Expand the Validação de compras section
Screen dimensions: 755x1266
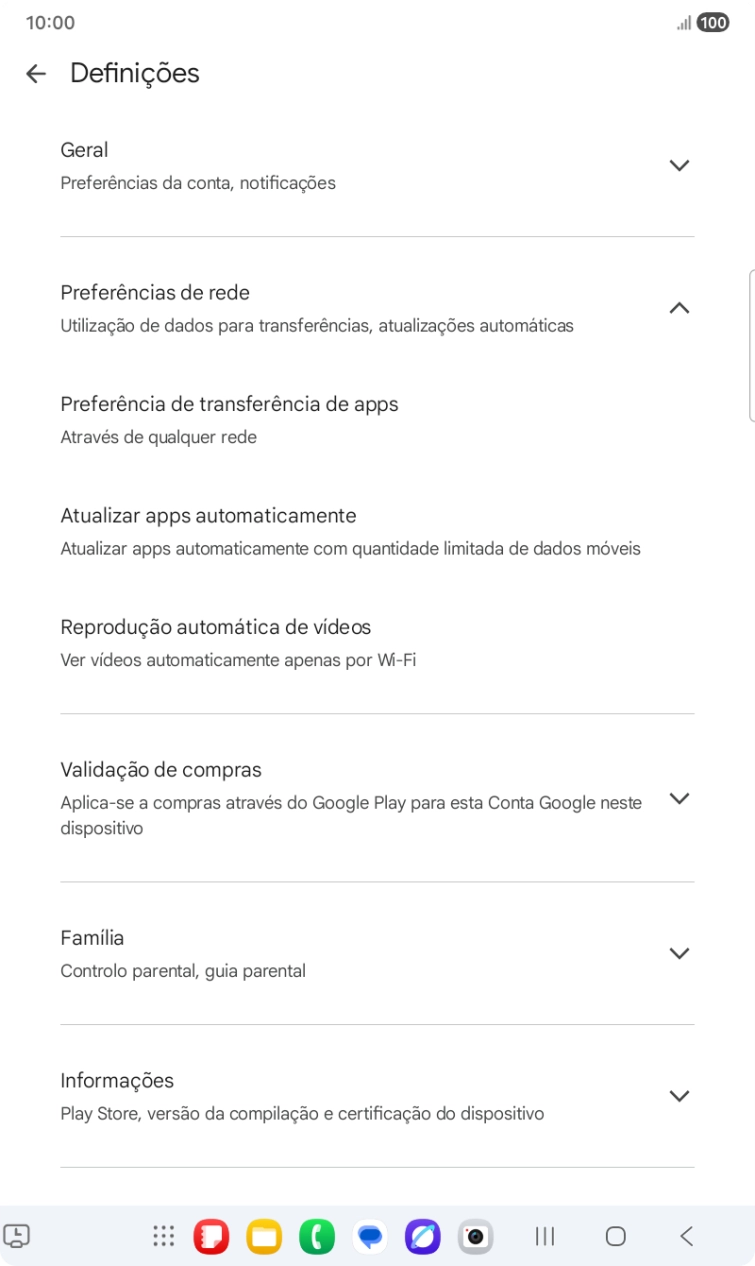[679, 798]
